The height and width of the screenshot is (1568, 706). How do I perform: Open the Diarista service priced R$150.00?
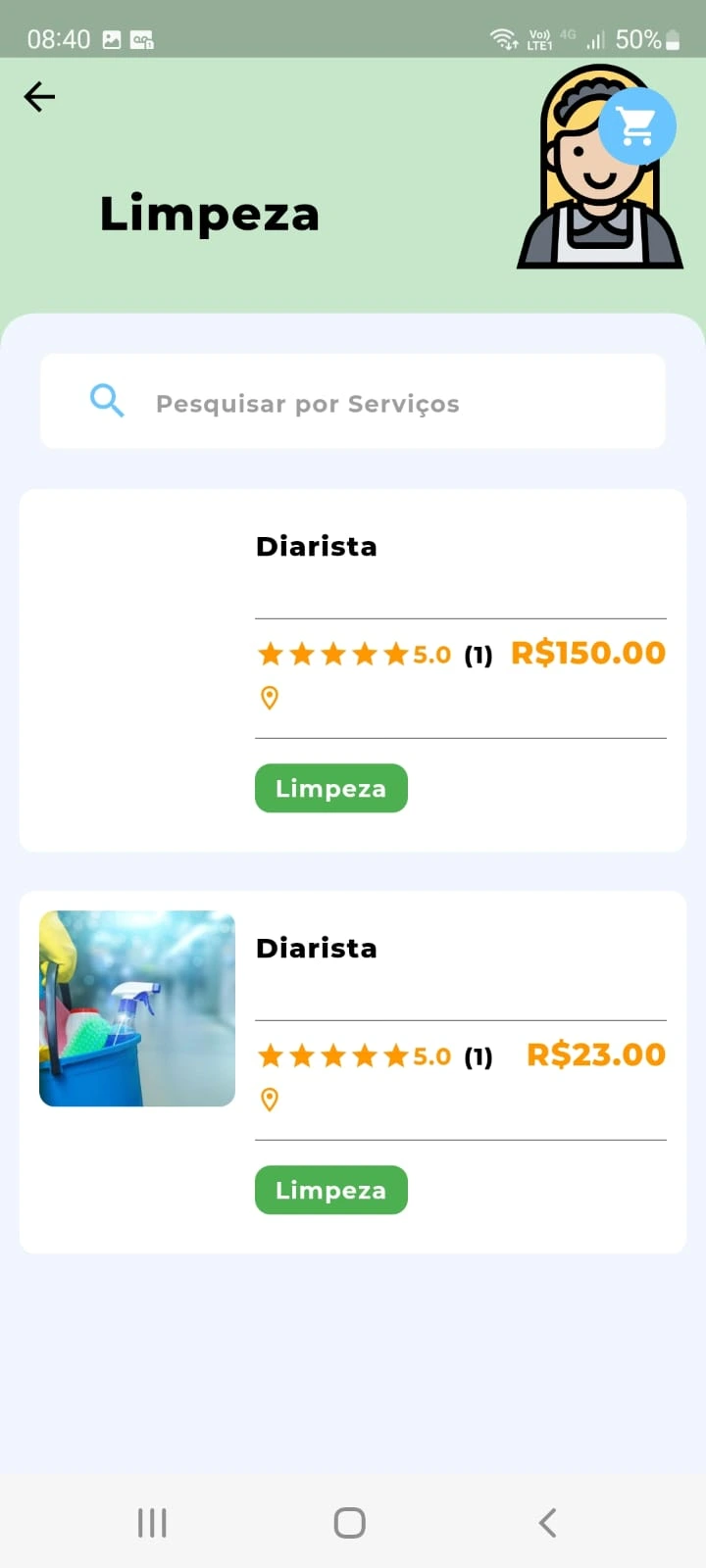316,547
